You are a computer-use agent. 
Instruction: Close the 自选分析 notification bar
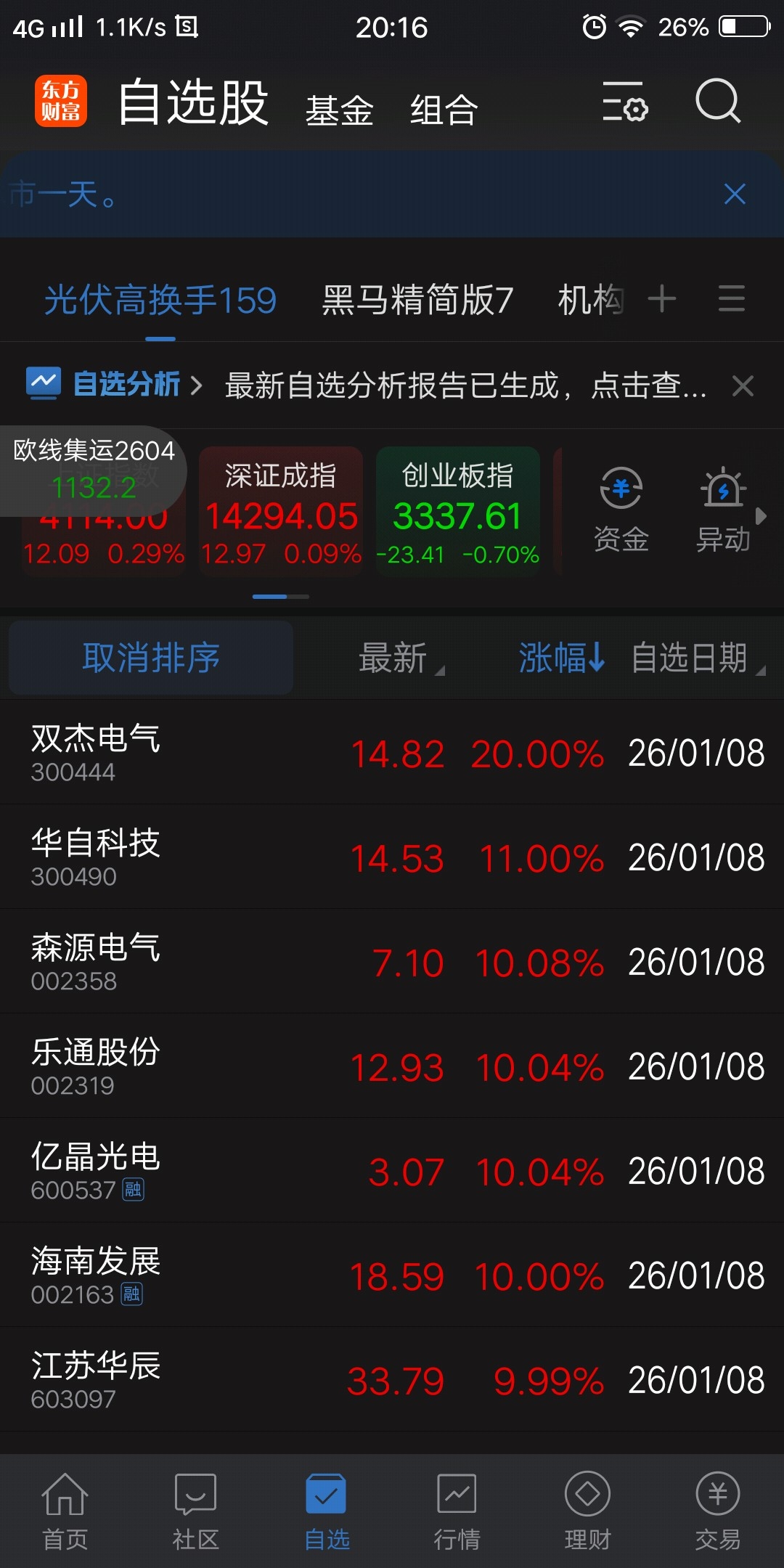pyautogui.click(x=743, y=385)
